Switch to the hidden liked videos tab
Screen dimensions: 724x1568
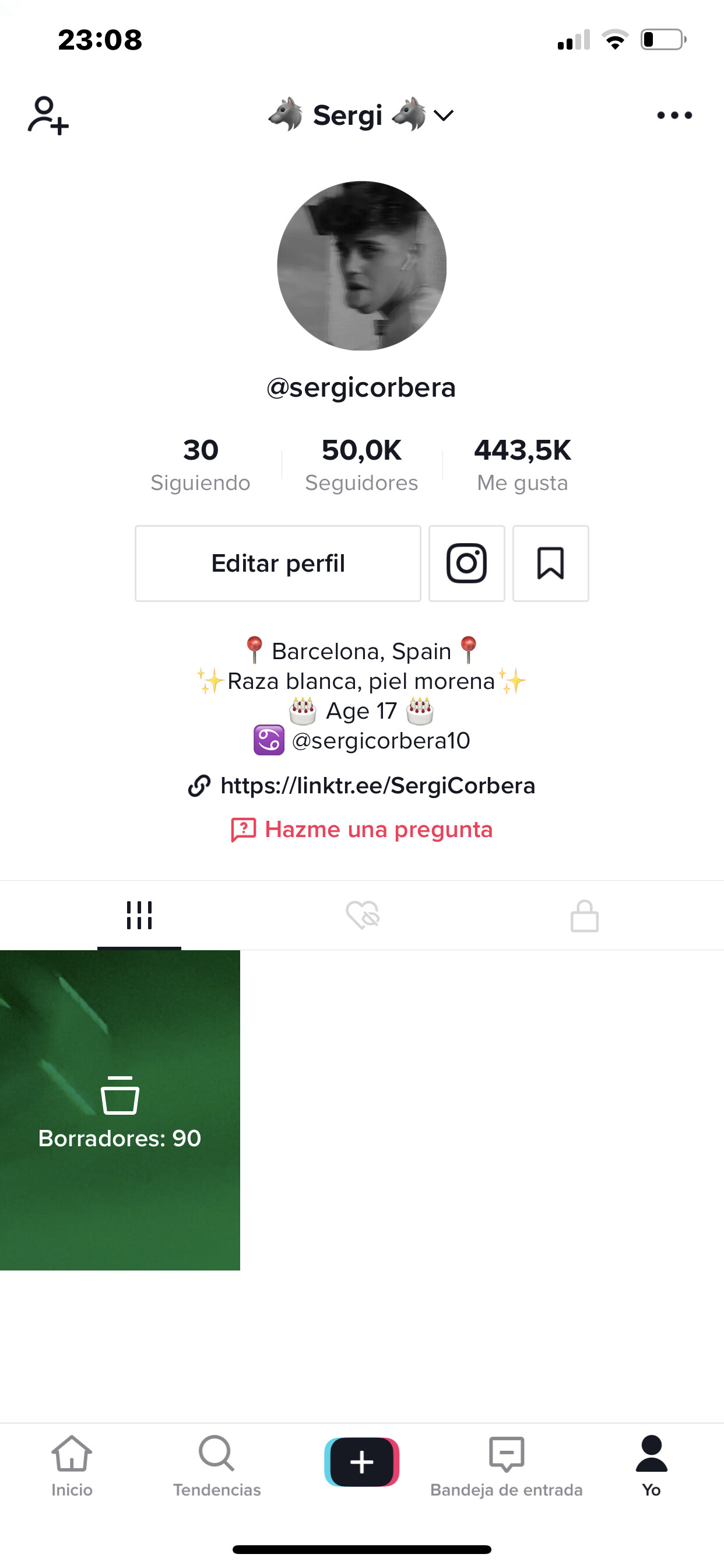[x=362, y=915]
